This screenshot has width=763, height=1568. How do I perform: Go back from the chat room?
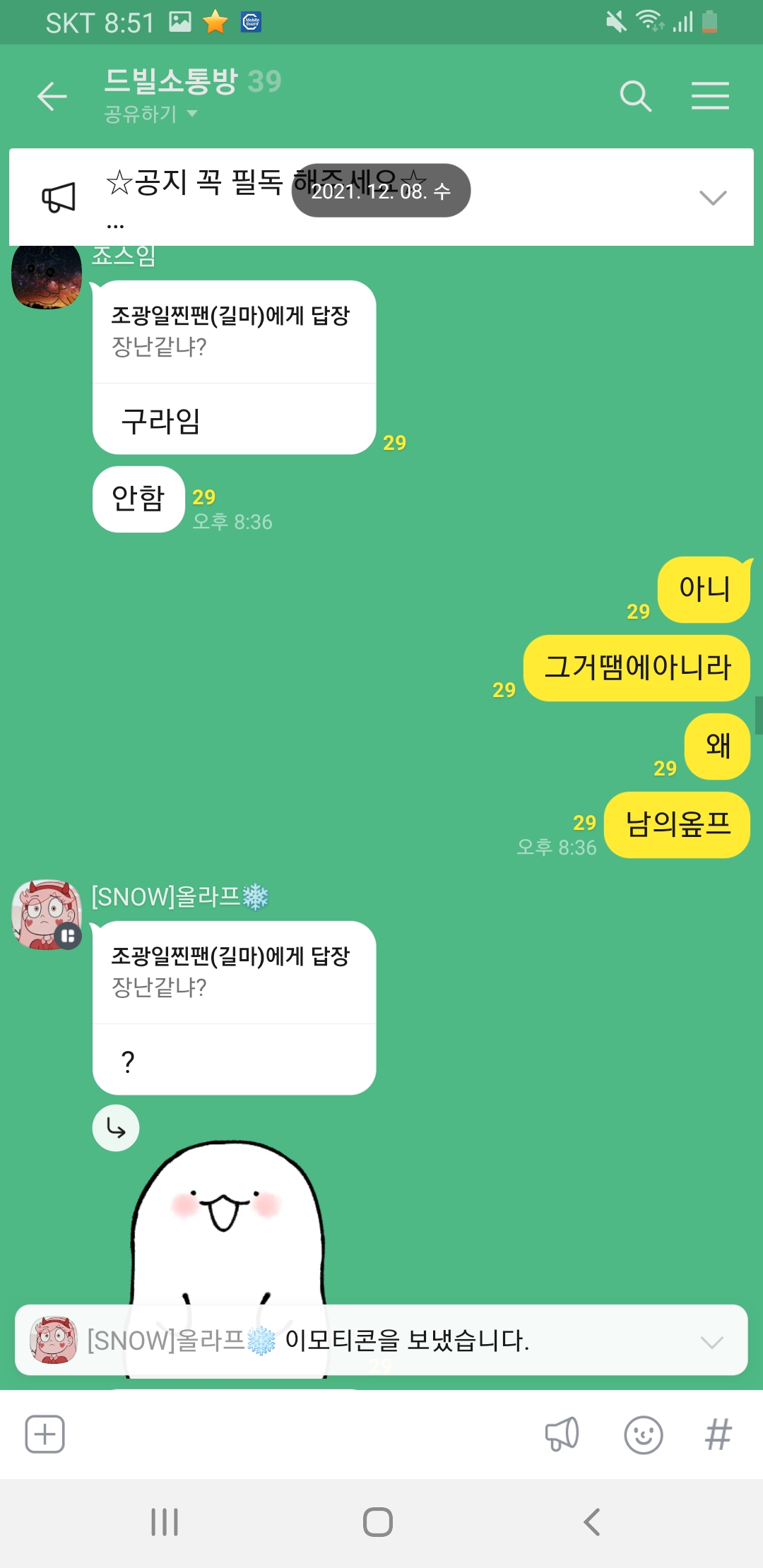coord(52,96)
